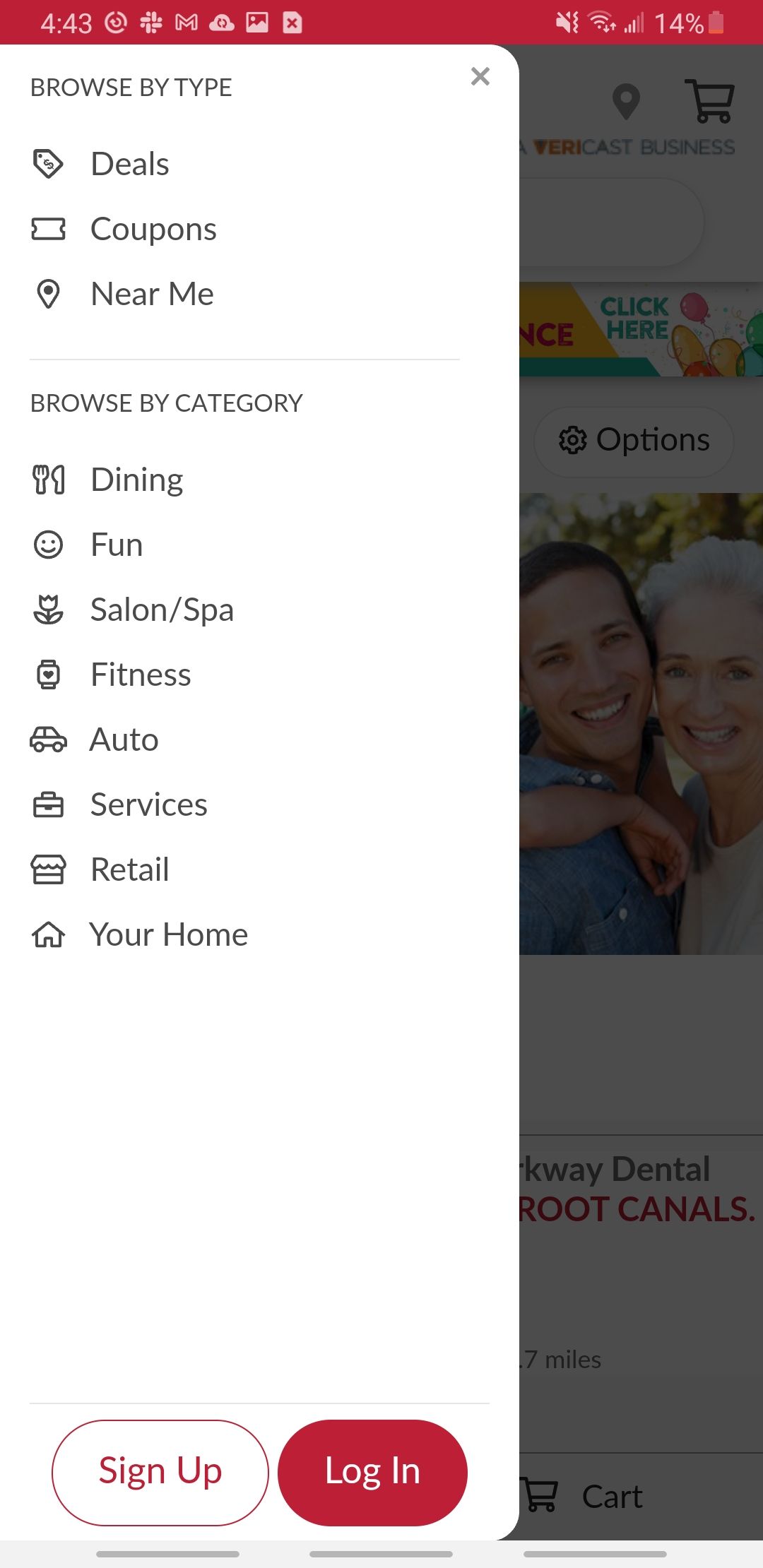Screen dimensions: 763x1568
Task: Select the Services briefcase icon
Action: [48, 804]
